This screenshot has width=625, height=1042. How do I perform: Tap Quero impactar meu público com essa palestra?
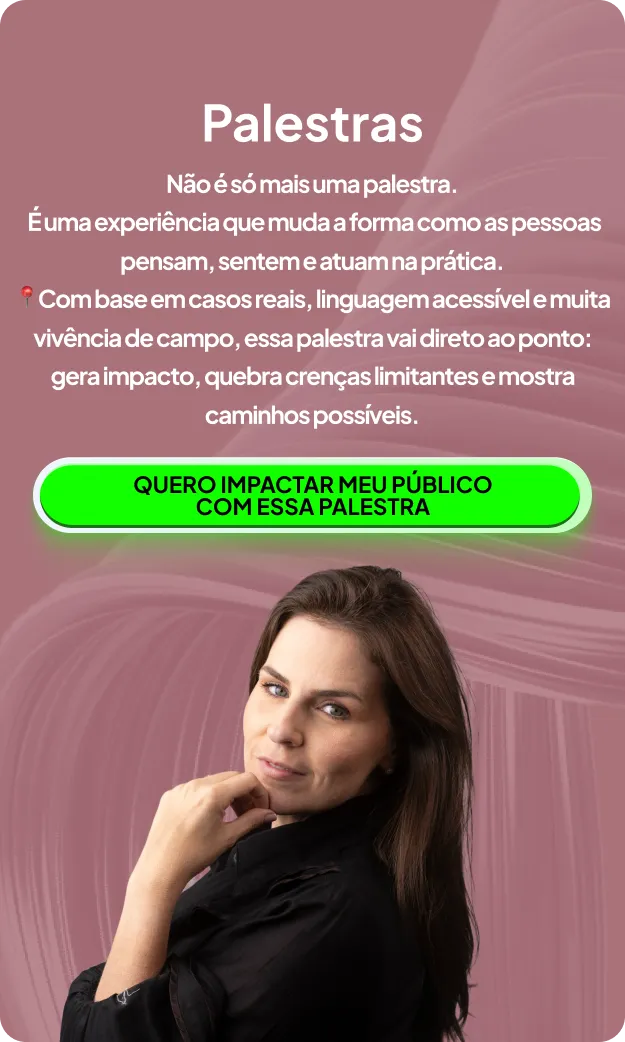pos(312,495)
